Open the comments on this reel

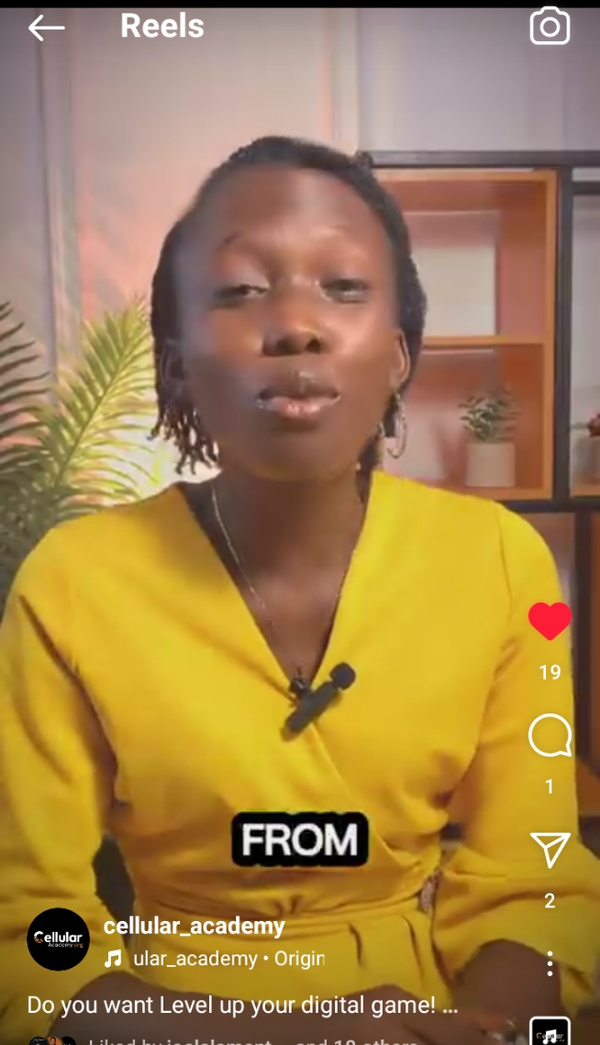click(x=549, y=737)
